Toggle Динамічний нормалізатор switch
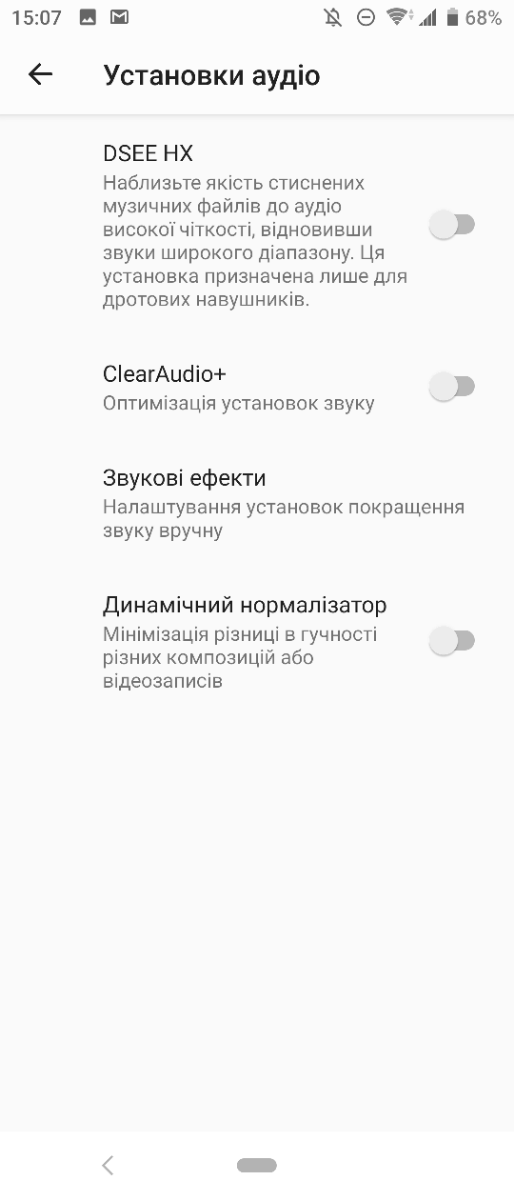This screenshot has width=514, height=1200. click(x=452, y=640)
